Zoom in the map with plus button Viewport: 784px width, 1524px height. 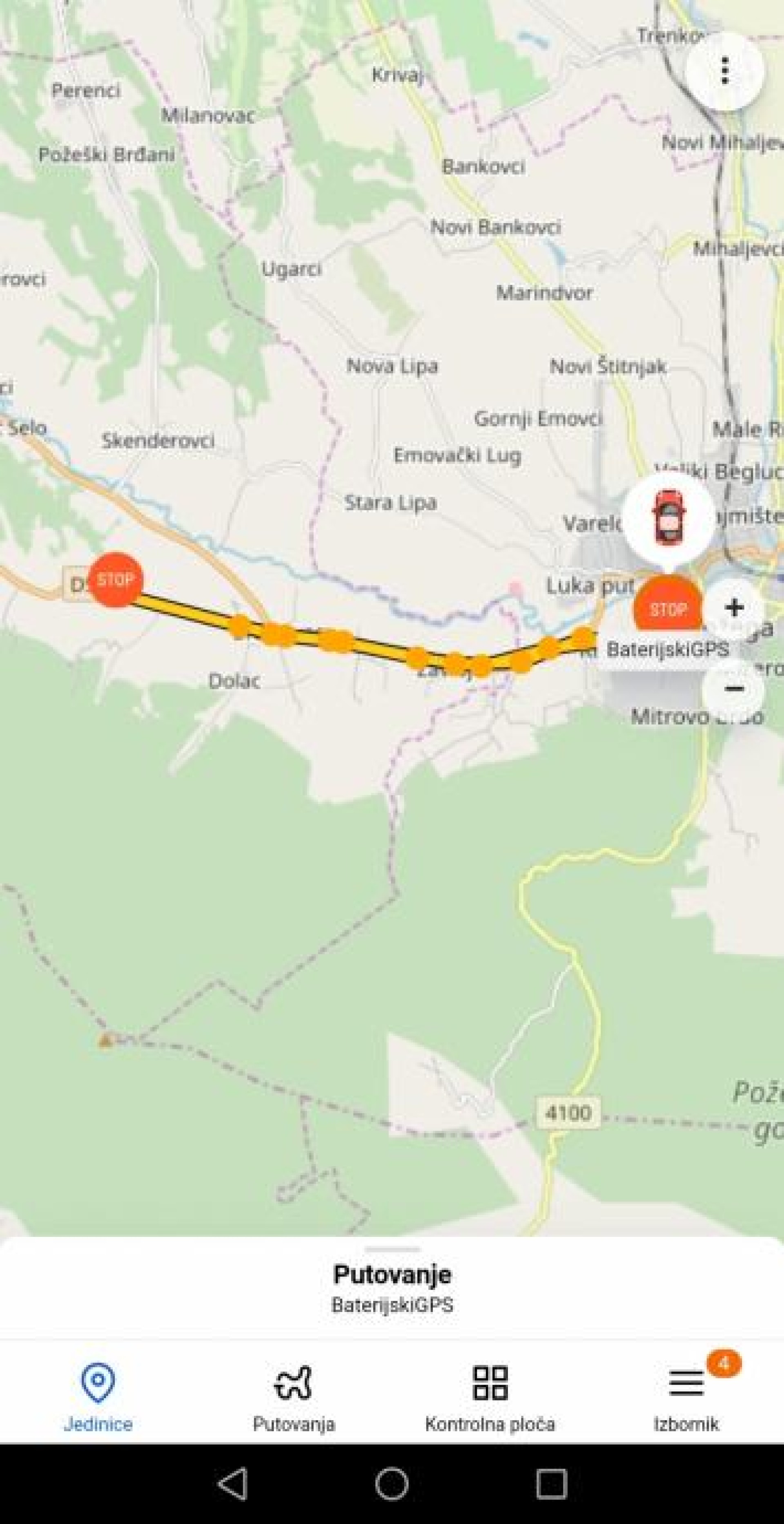point(734,607)
